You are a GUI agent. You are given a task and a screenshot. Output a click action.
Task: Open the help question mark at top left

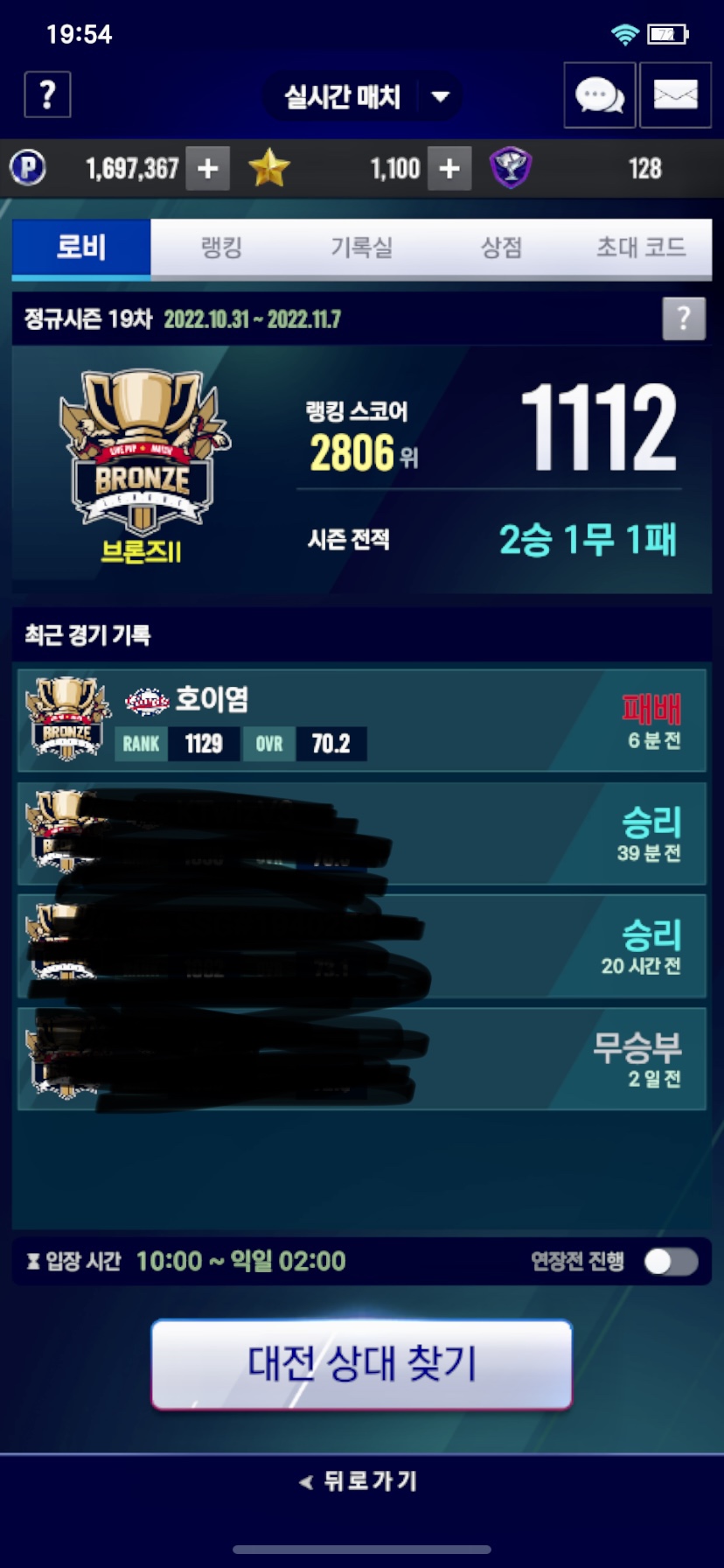point(47,94)
